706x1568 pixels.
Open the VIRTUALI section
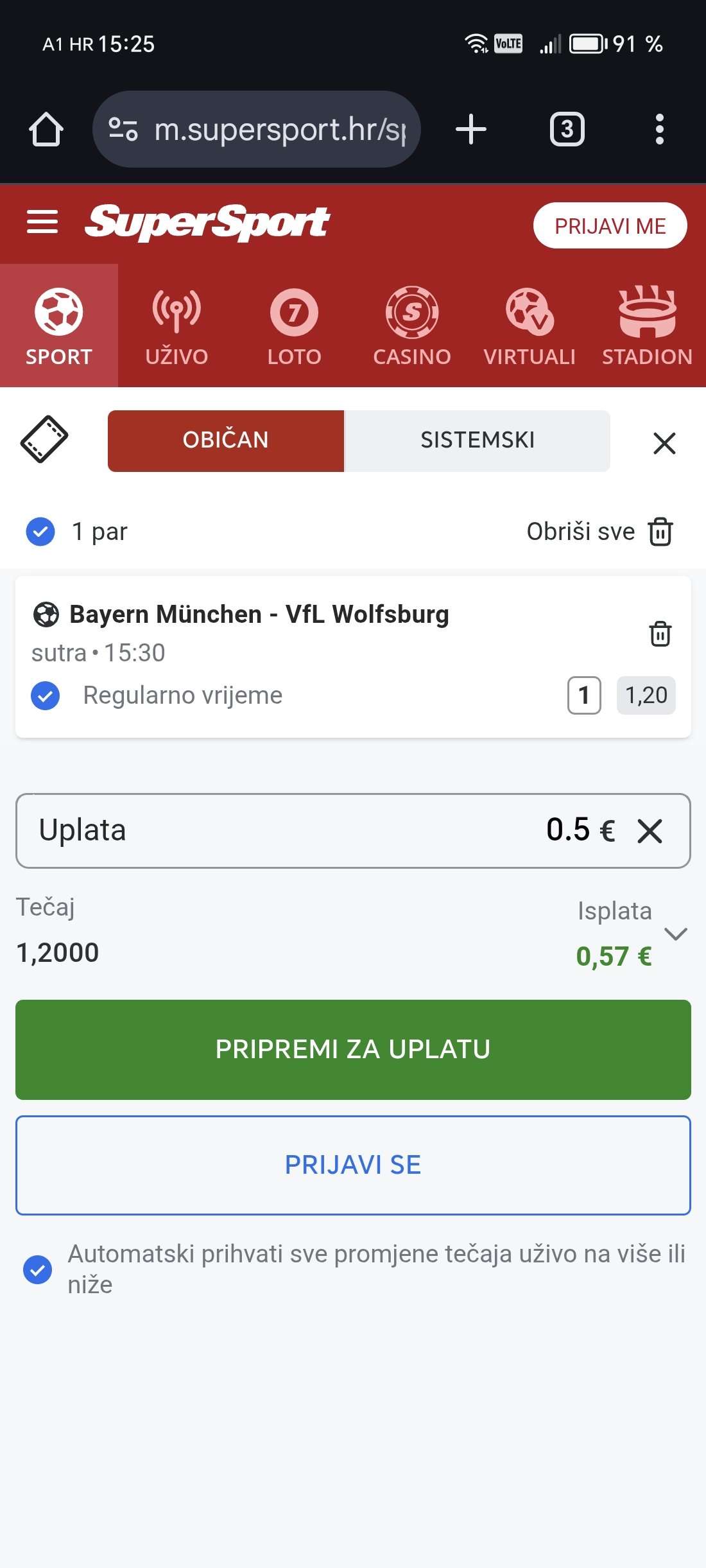pyautogui.click(x=529, y=326)
